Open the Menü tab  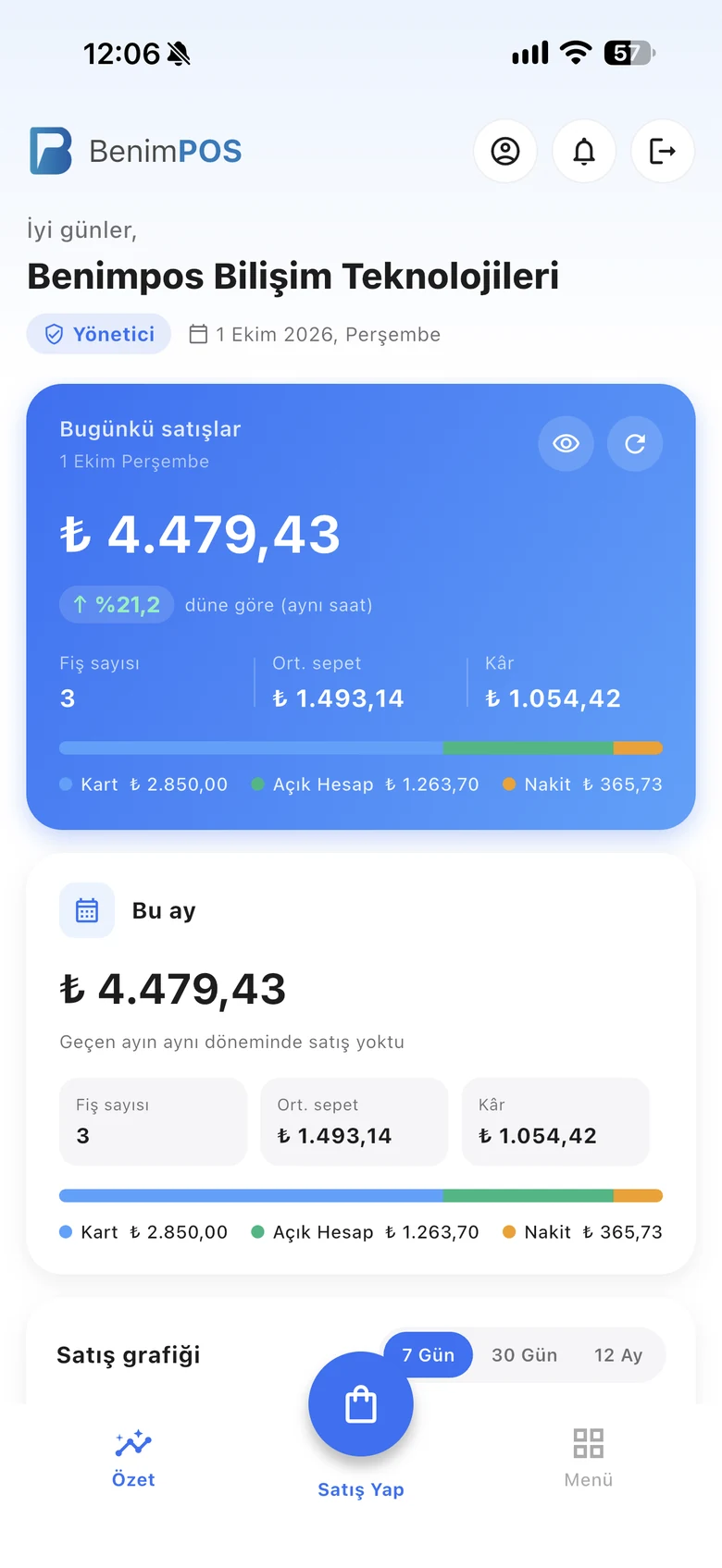(589, 1459)
